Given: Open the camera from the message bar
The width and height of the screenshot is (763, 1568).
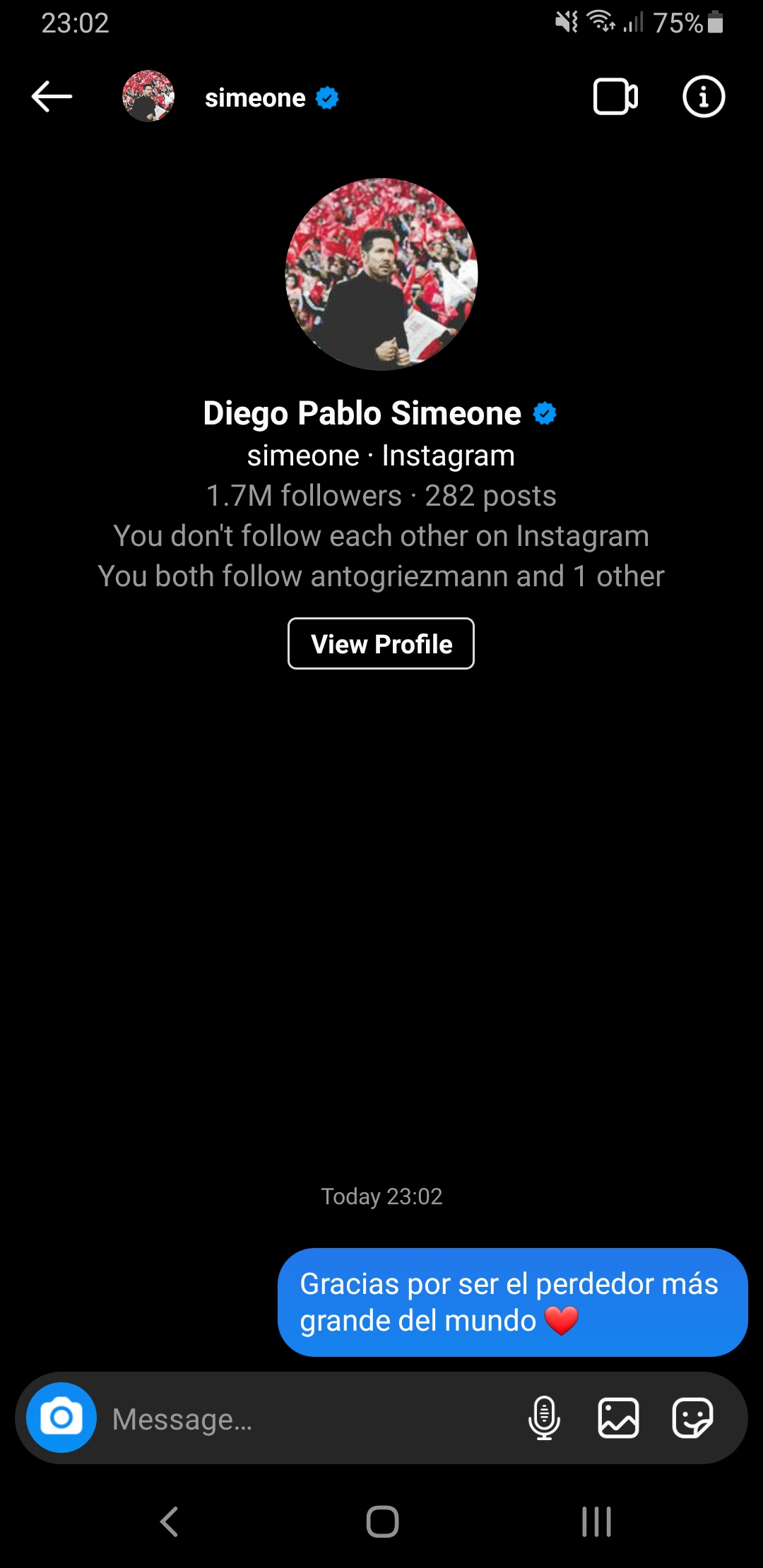Looking at the screenshot, I should click(x=61, y=1417).
